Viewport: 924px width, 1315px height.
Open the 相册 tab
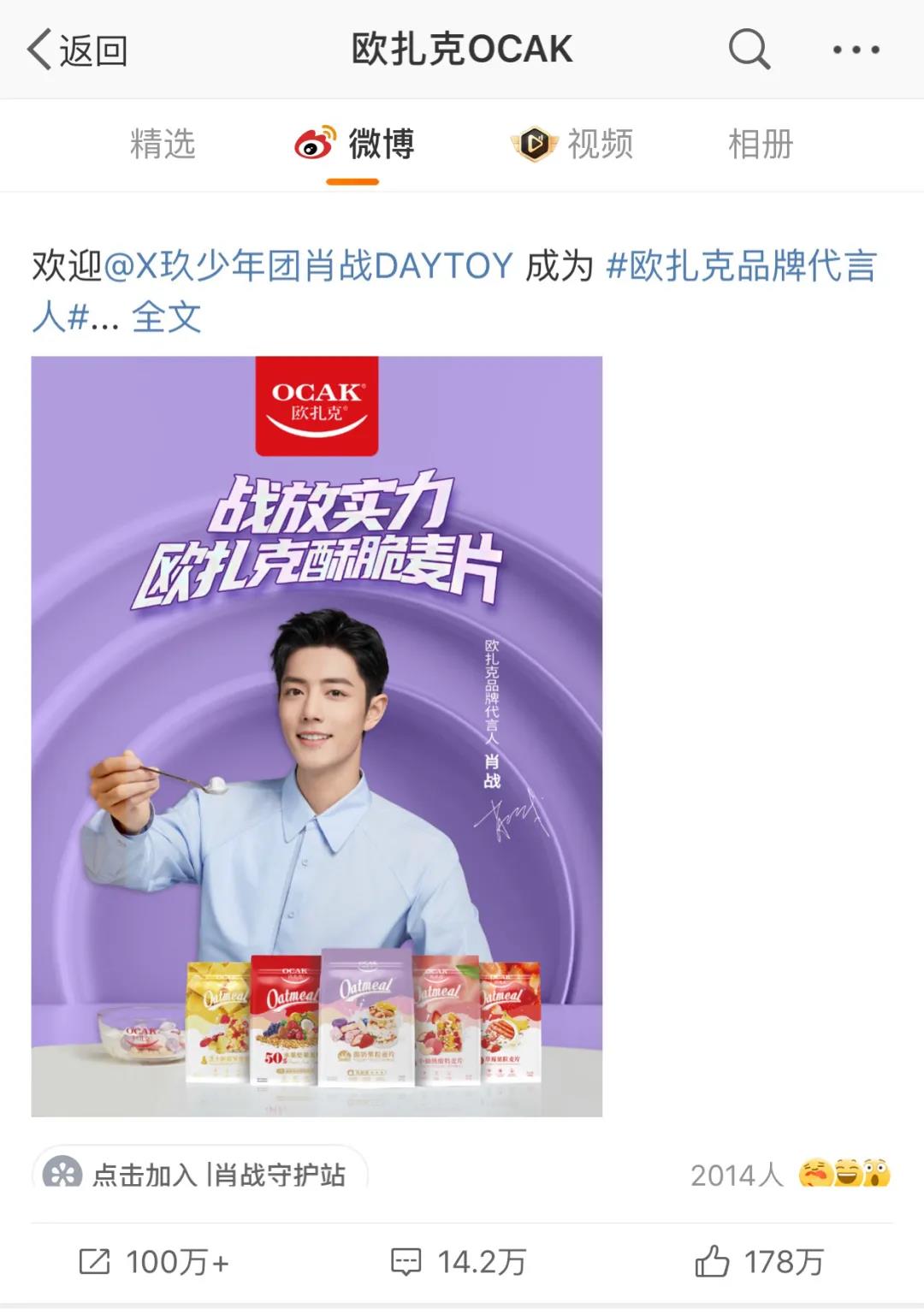pos(760,144)
